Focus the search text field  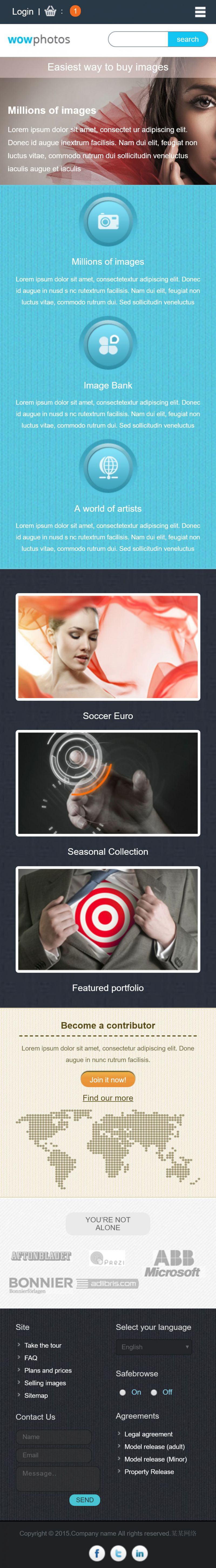coord(138,39)
